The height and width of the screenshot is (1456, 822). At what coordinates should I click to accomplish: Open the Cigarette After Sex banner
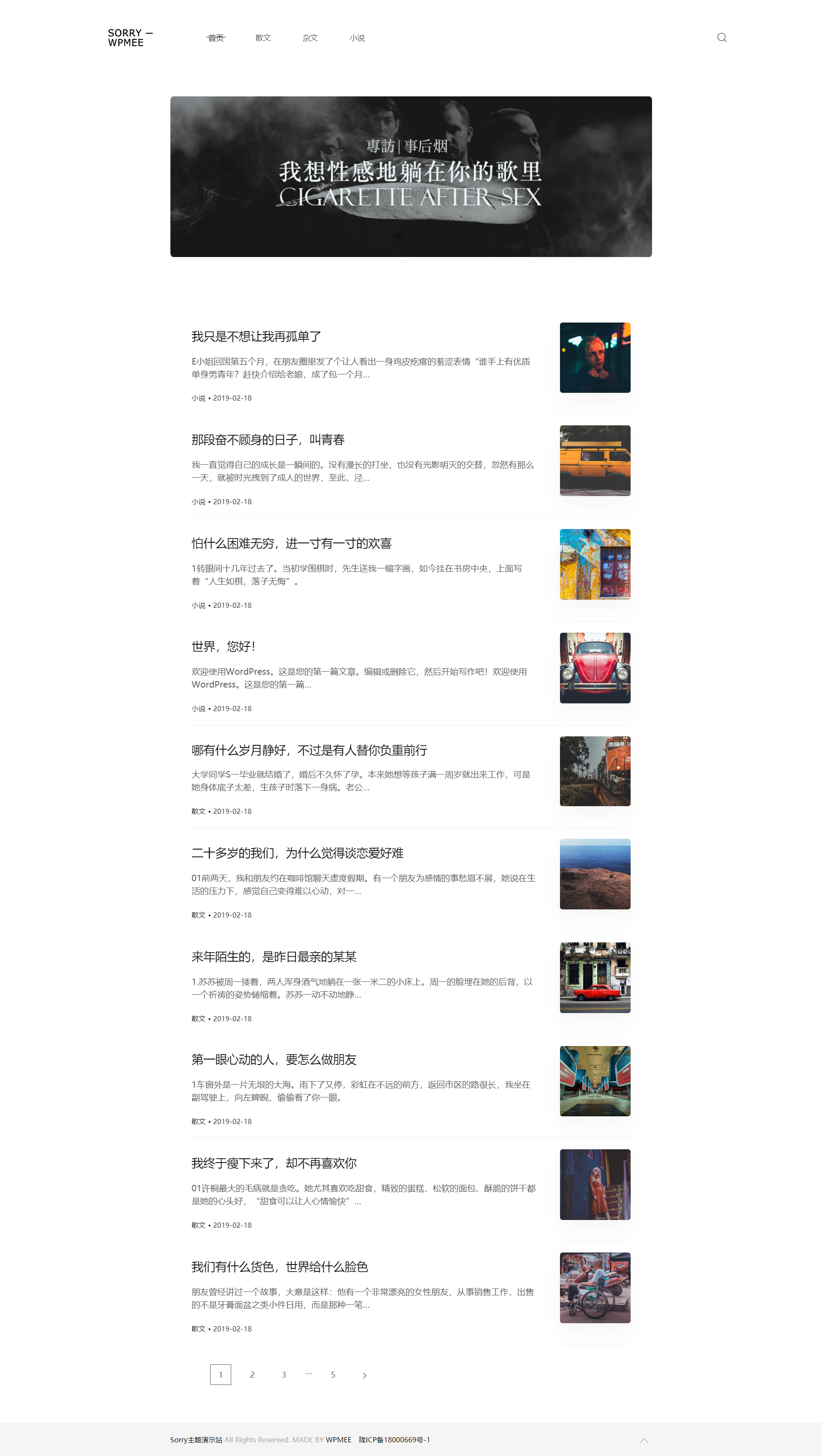pos(411,176)
